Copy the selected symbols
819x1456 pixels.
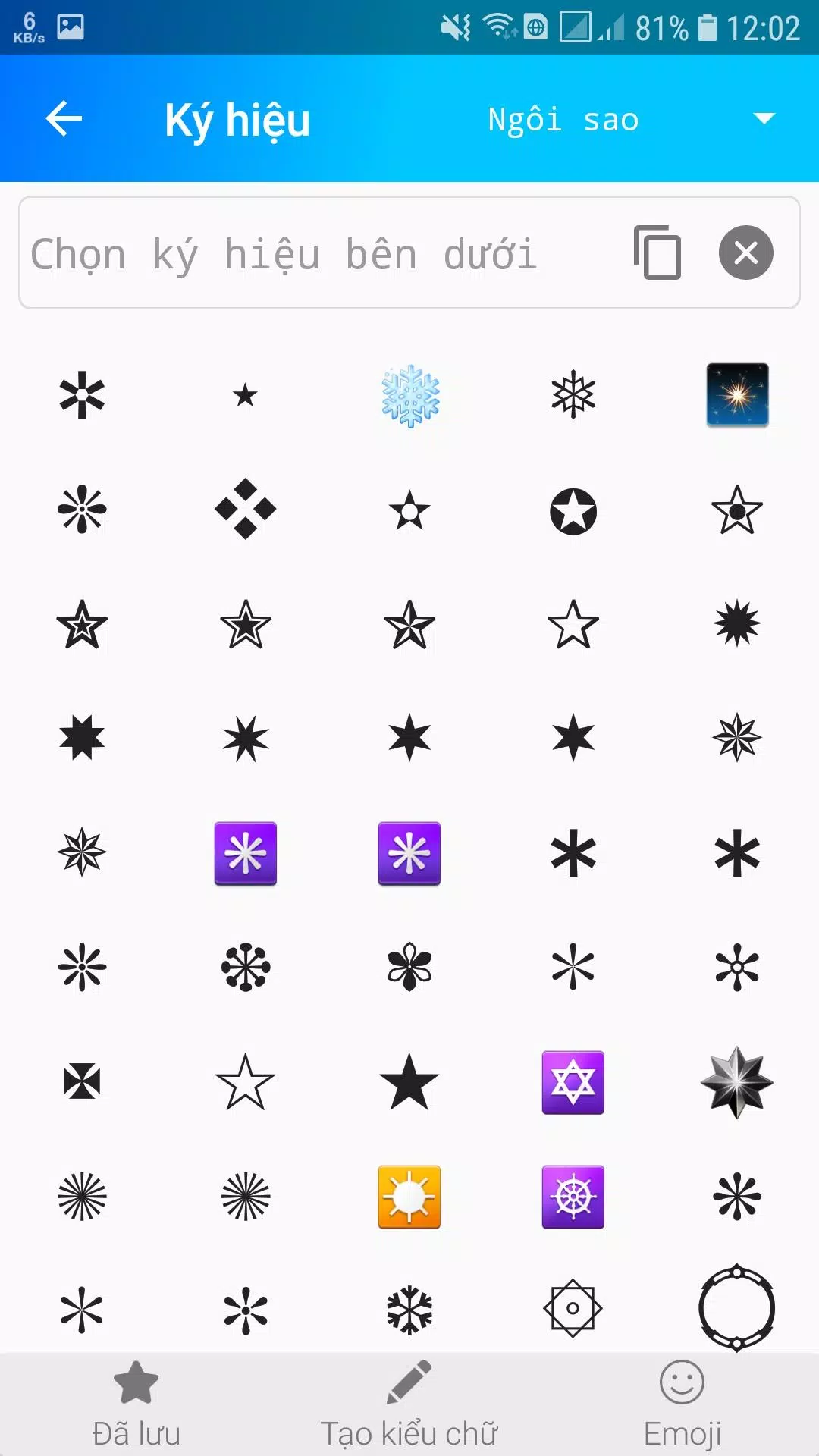(x=657, y=253)
